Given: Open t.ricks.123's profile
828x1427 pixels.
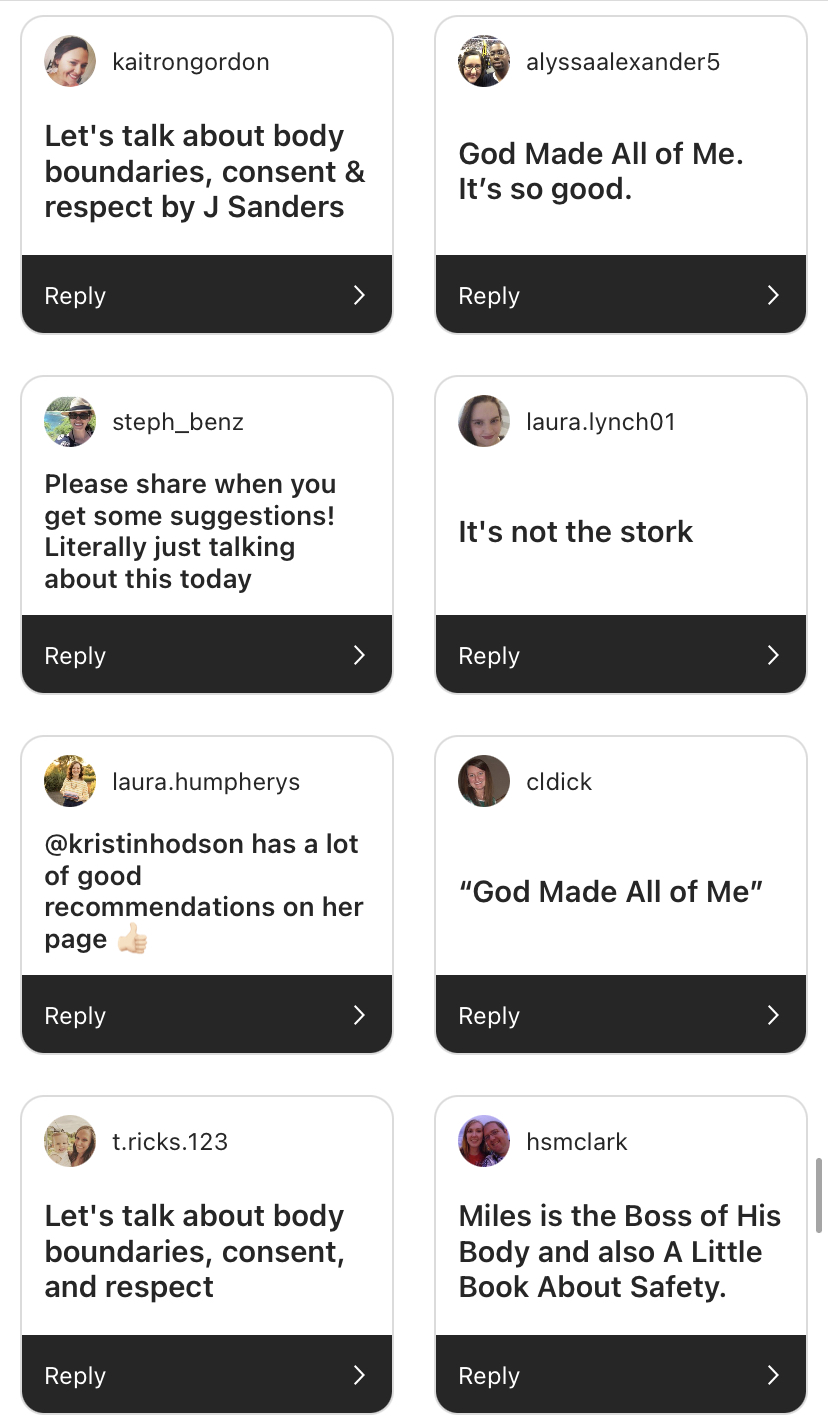Looking at the screenshot, I should pos(70,1141).
